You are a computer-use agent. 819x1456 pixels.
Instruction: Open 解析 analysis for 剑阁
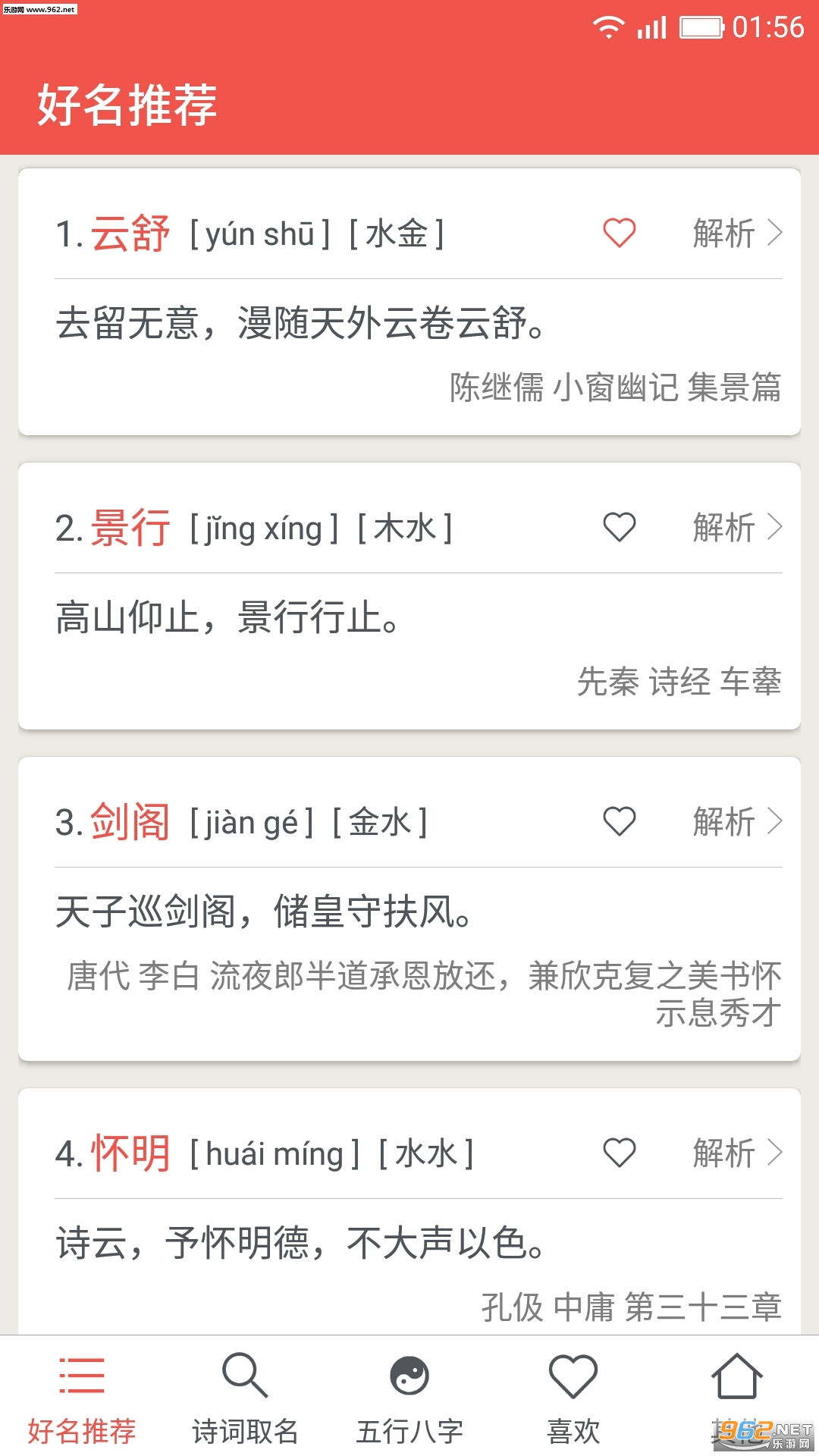click(736, 821)
